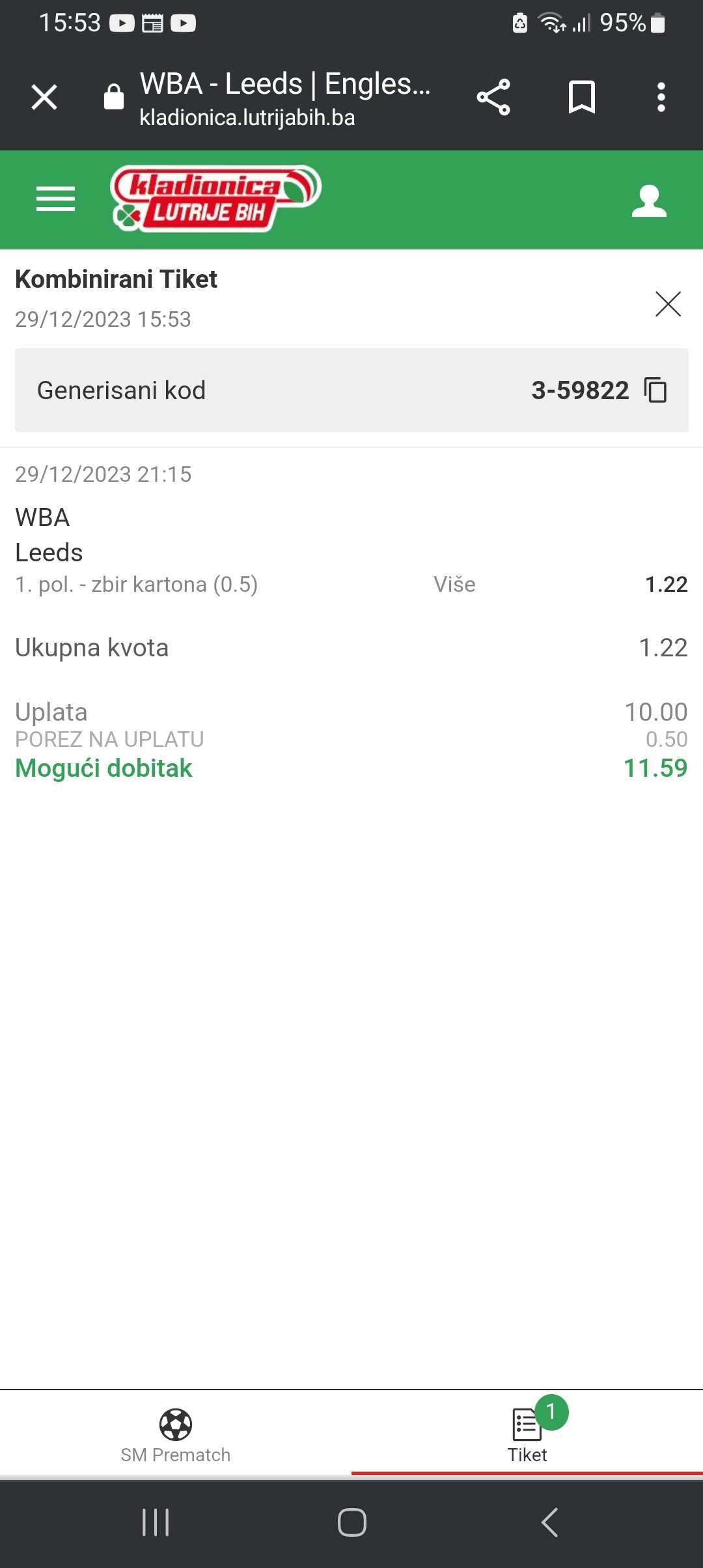
Task: Open the user account profile
Action: click(x=649, y=201)
